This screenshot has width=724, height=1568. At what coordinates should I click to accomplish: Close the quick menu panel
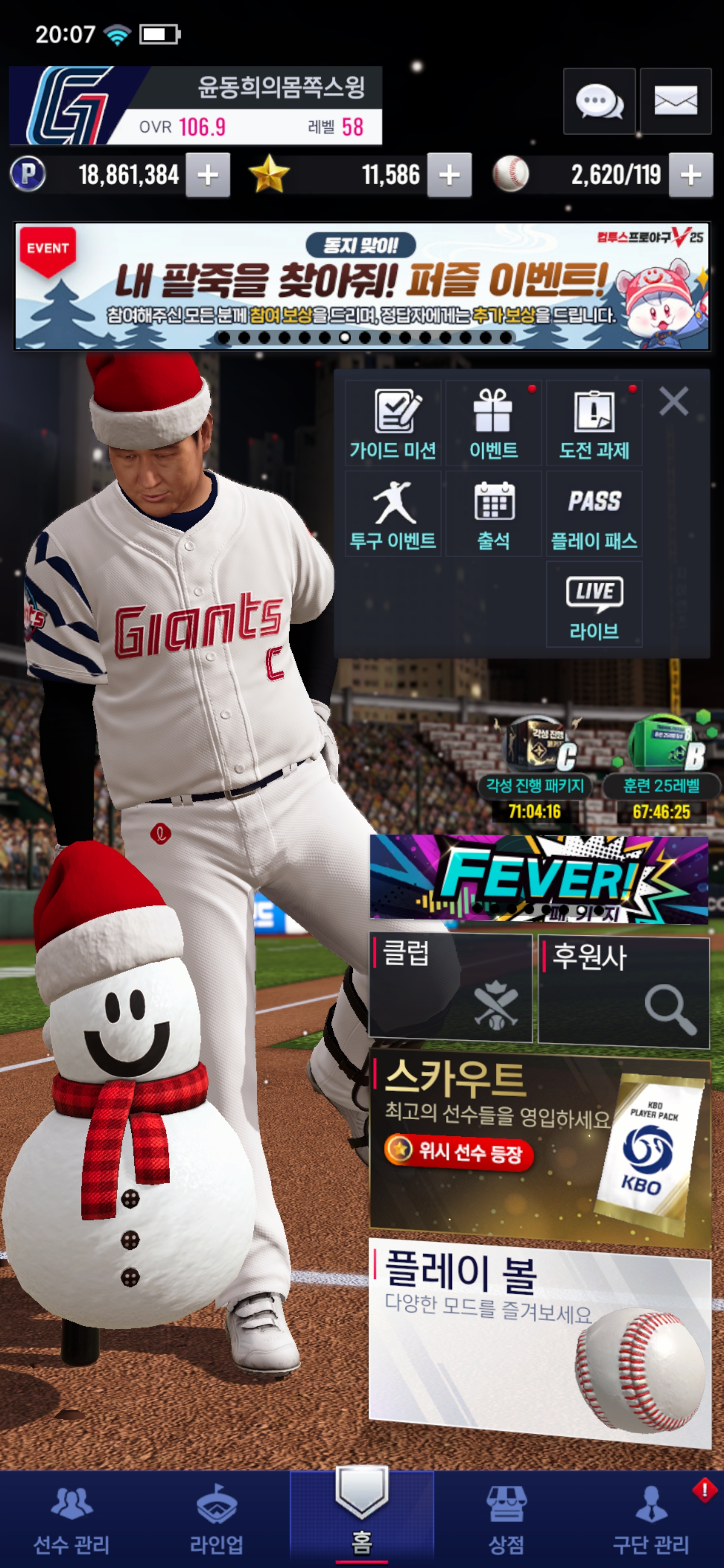[673, 401]
